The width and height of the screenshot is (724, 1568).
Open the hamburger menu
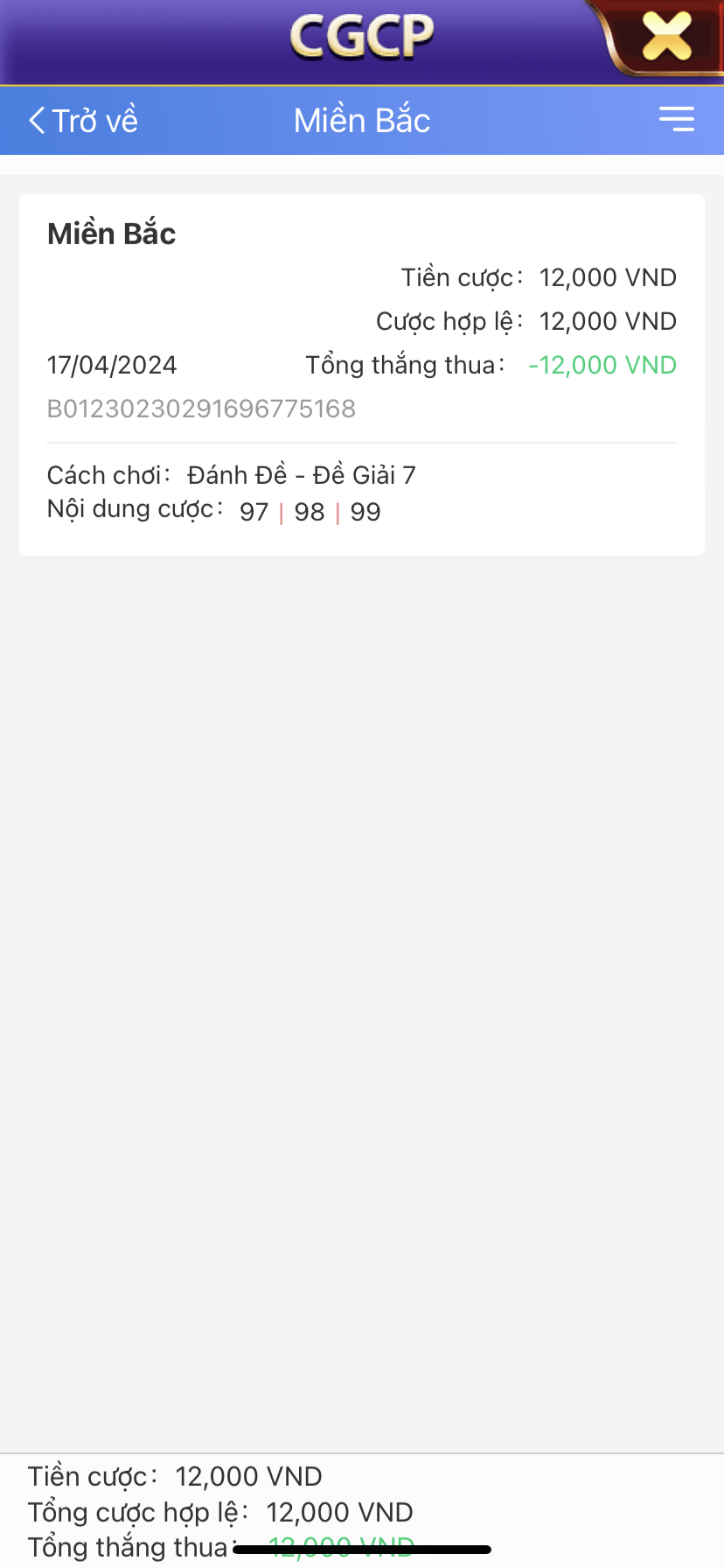click(676, 120)
